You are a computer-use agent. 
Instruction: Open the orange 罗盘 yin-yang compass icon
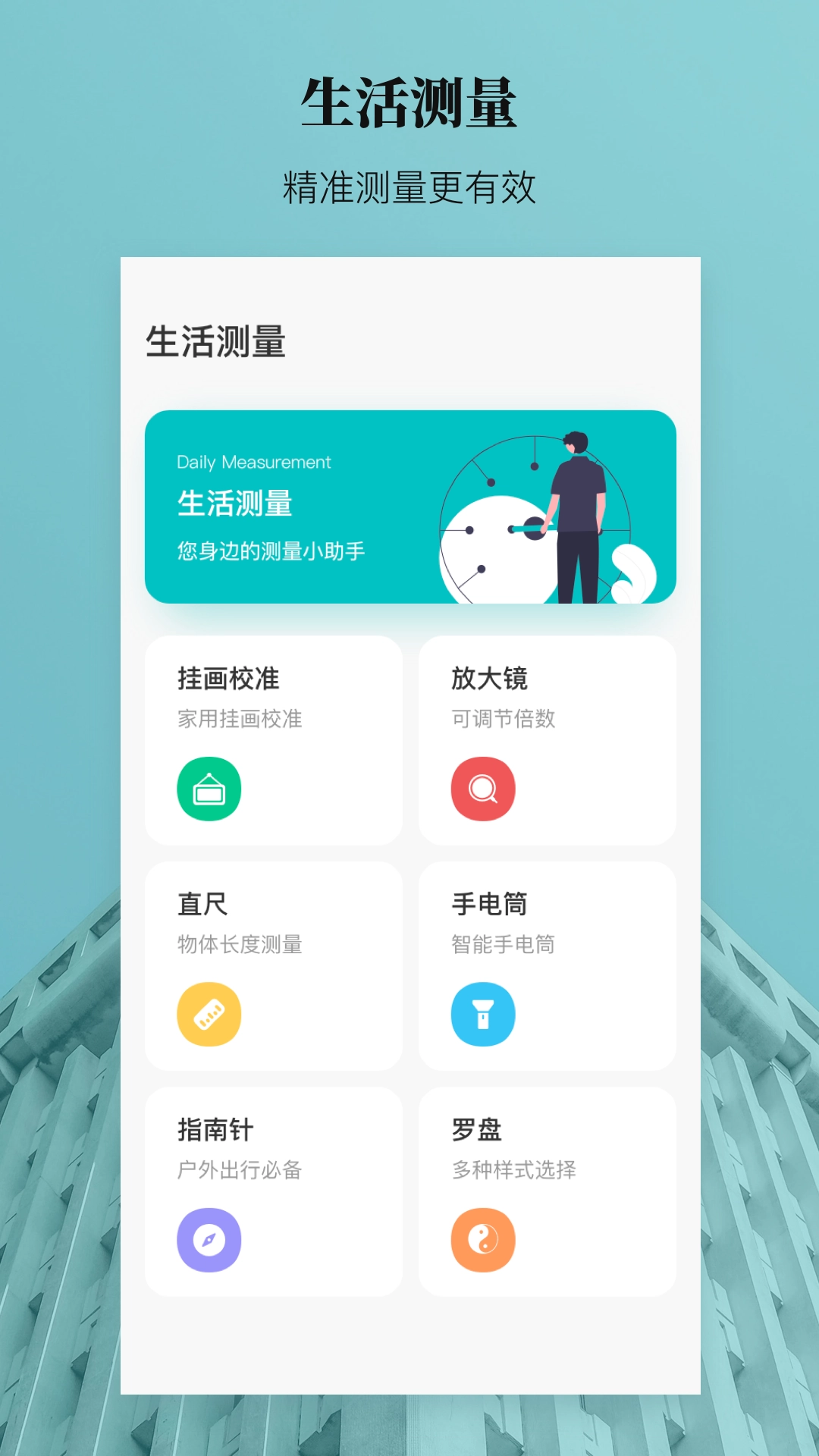tap(483, 1238)
